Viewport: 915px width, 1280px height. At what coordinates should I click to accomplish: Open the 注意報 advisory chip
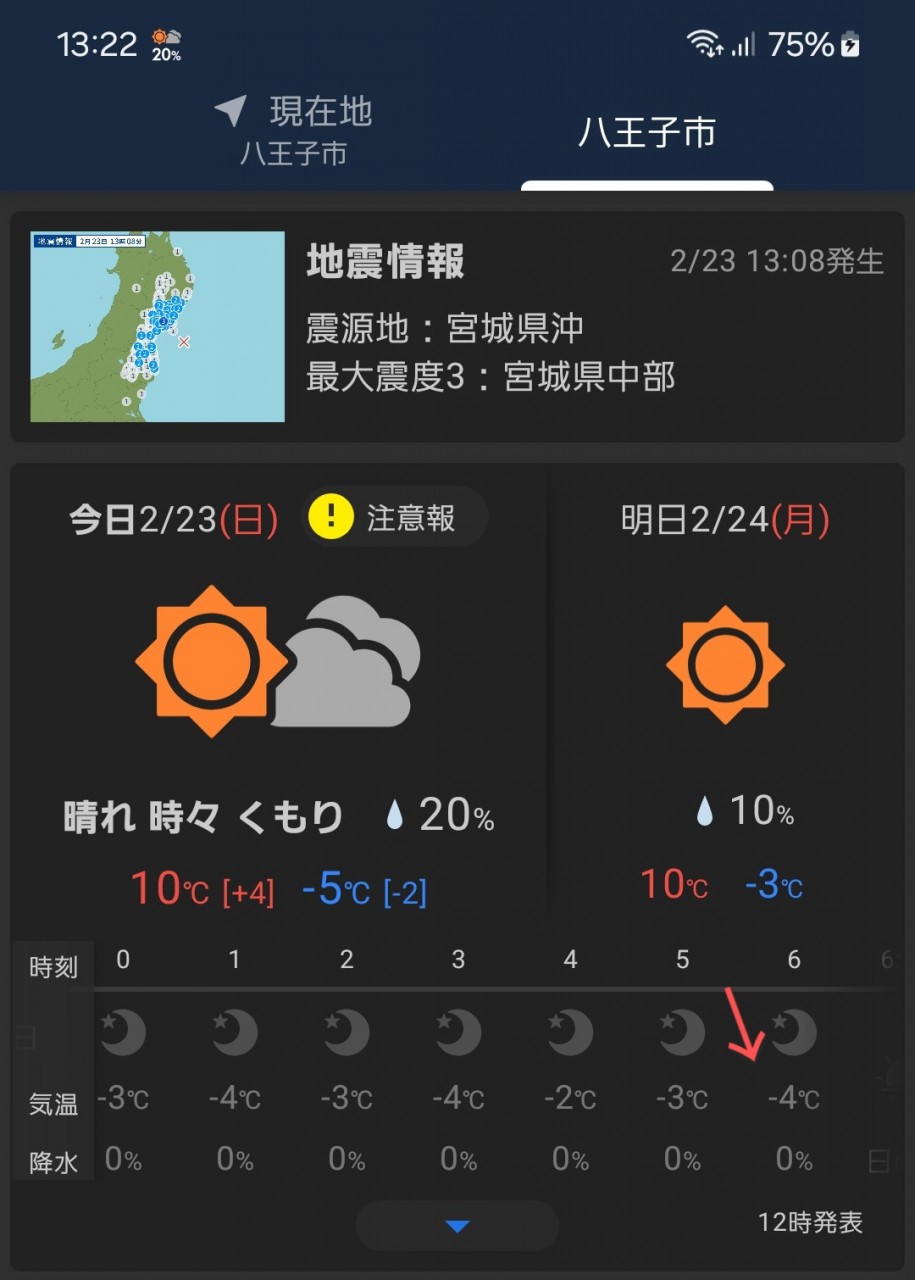click(395, 518)
